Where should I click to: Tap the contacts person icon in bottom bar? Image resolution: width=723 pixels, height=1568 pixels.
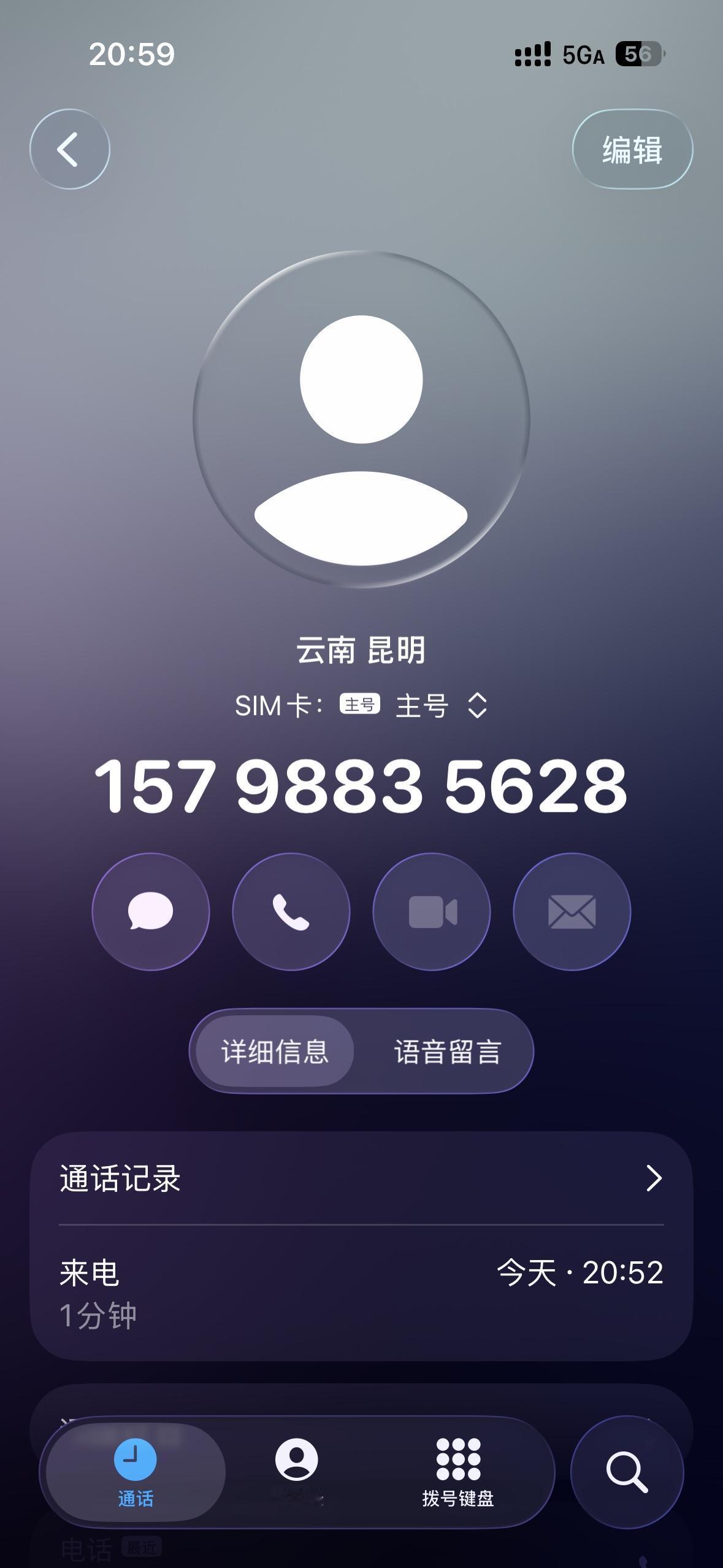pyautogui.click(x=297, y=1460)
